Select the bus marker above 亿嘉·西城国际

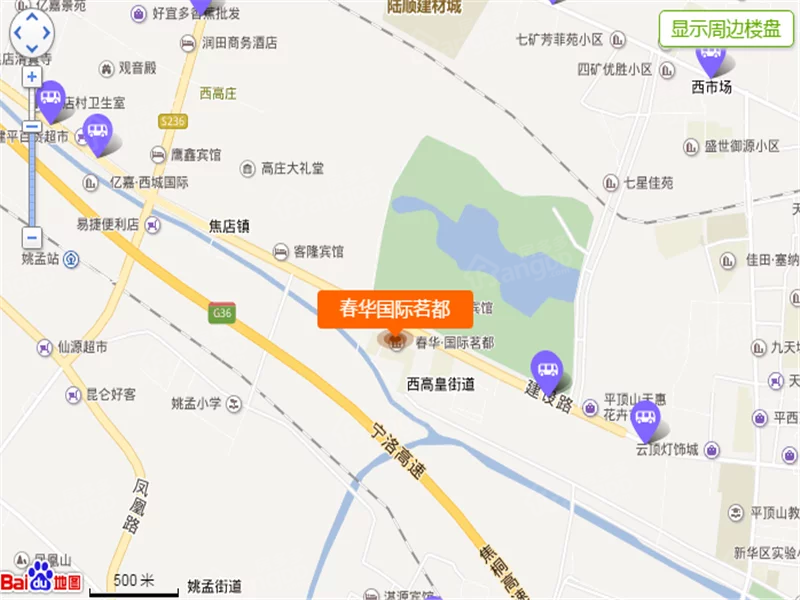pyautogui.click(x=97, y=132)
